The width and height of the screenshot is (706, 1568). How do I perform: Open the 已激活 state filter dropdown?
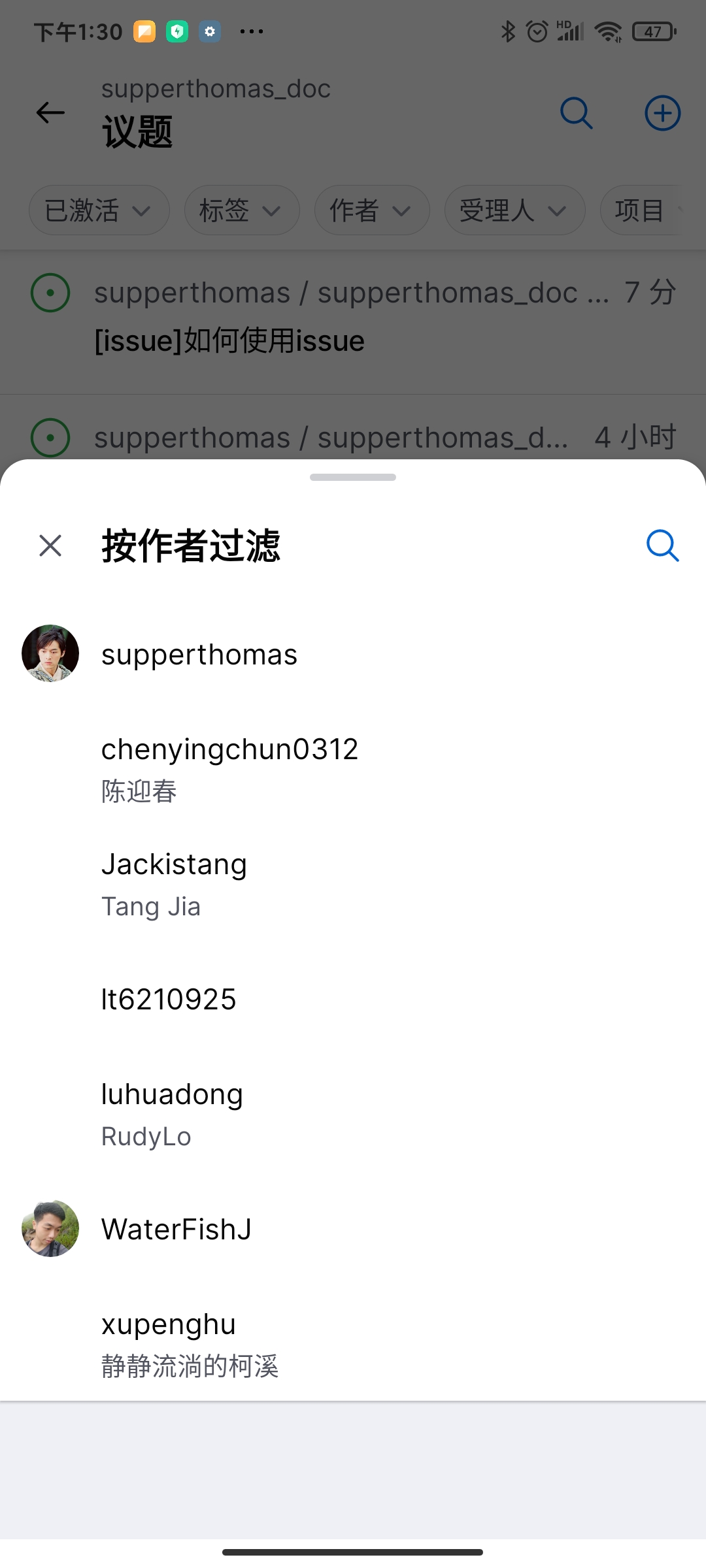99,210
